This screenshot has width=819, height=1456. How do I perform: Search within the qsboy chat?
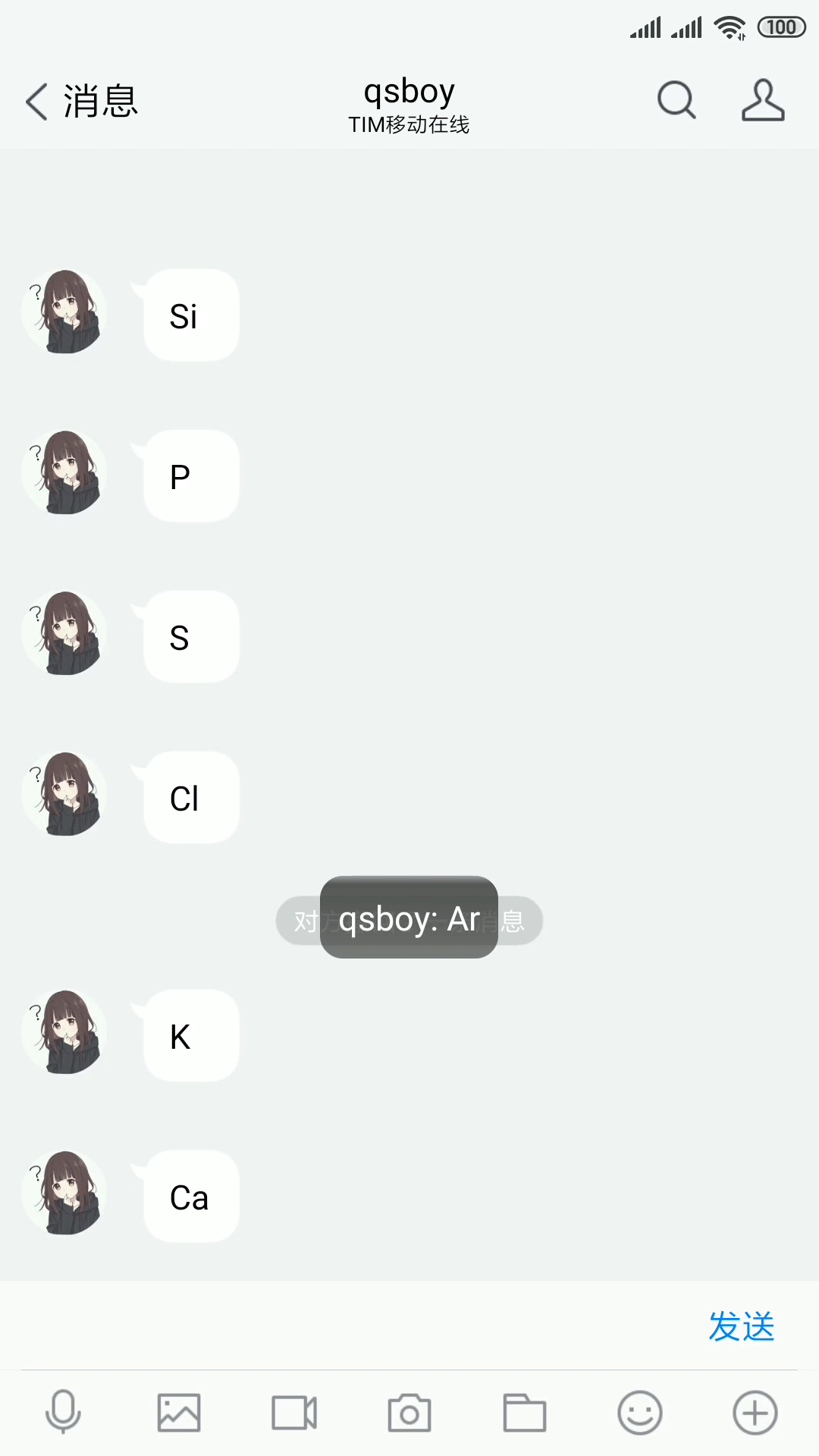pyautogui.click(x=676, y=101)
